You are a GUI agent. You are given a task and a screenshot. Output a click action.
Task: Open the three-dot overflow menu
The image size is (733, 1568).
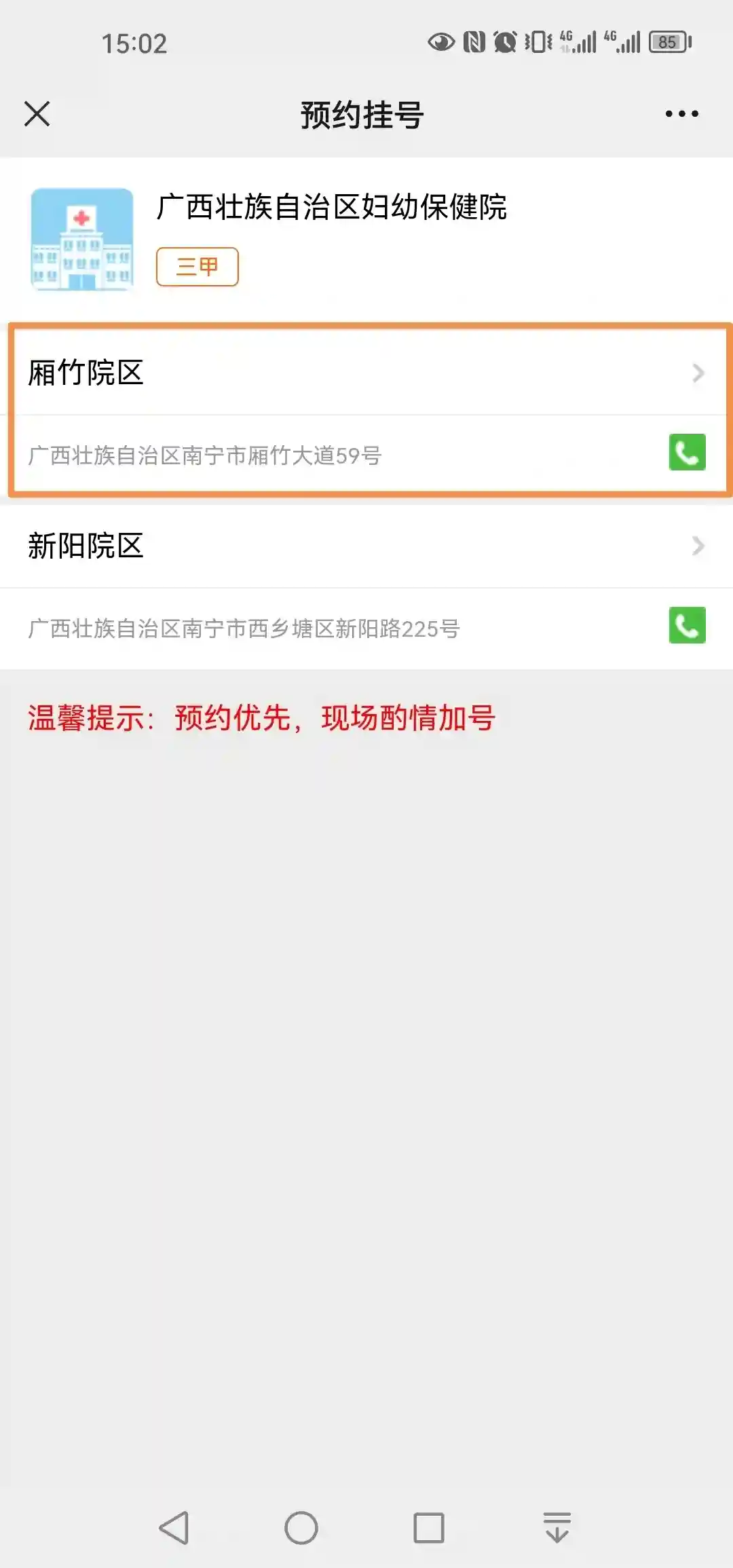[681, 114]
